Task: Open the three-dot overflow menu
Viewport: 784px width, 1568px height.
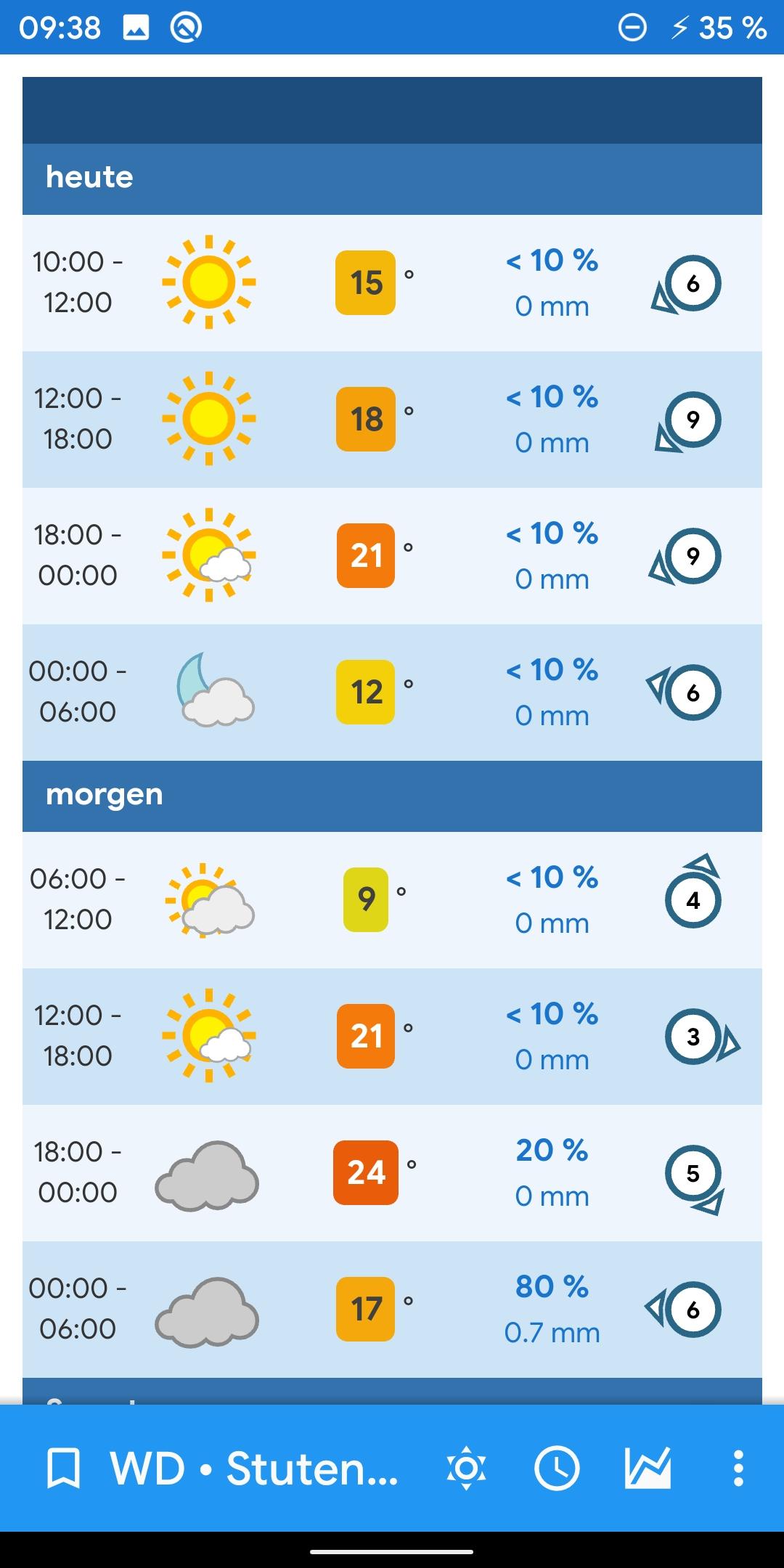Action: (x=738, y=1469)
